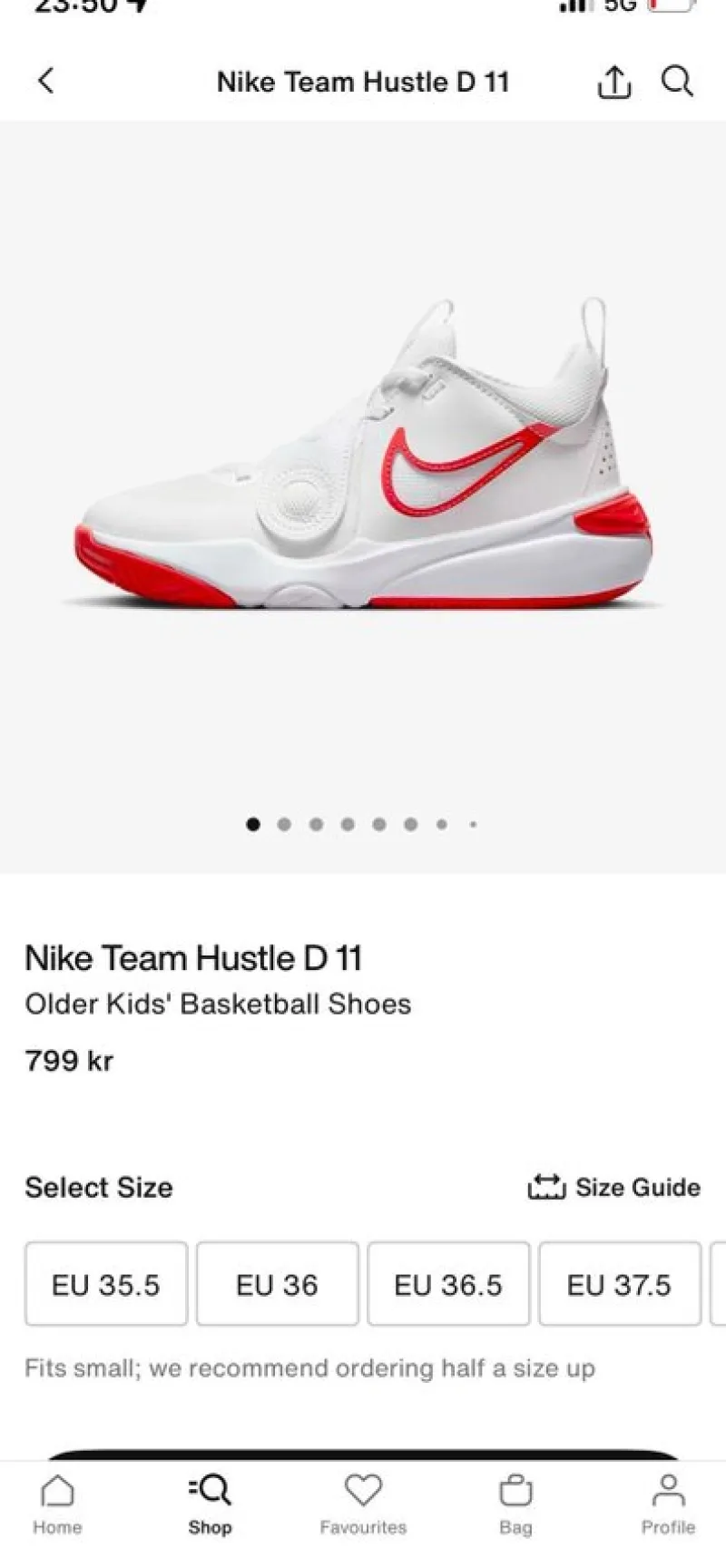Image resolution: width=726 pixels, height=1568 pixels.
Task: Share the Nike Team Hustle D 11
Action: click(614, 82)
